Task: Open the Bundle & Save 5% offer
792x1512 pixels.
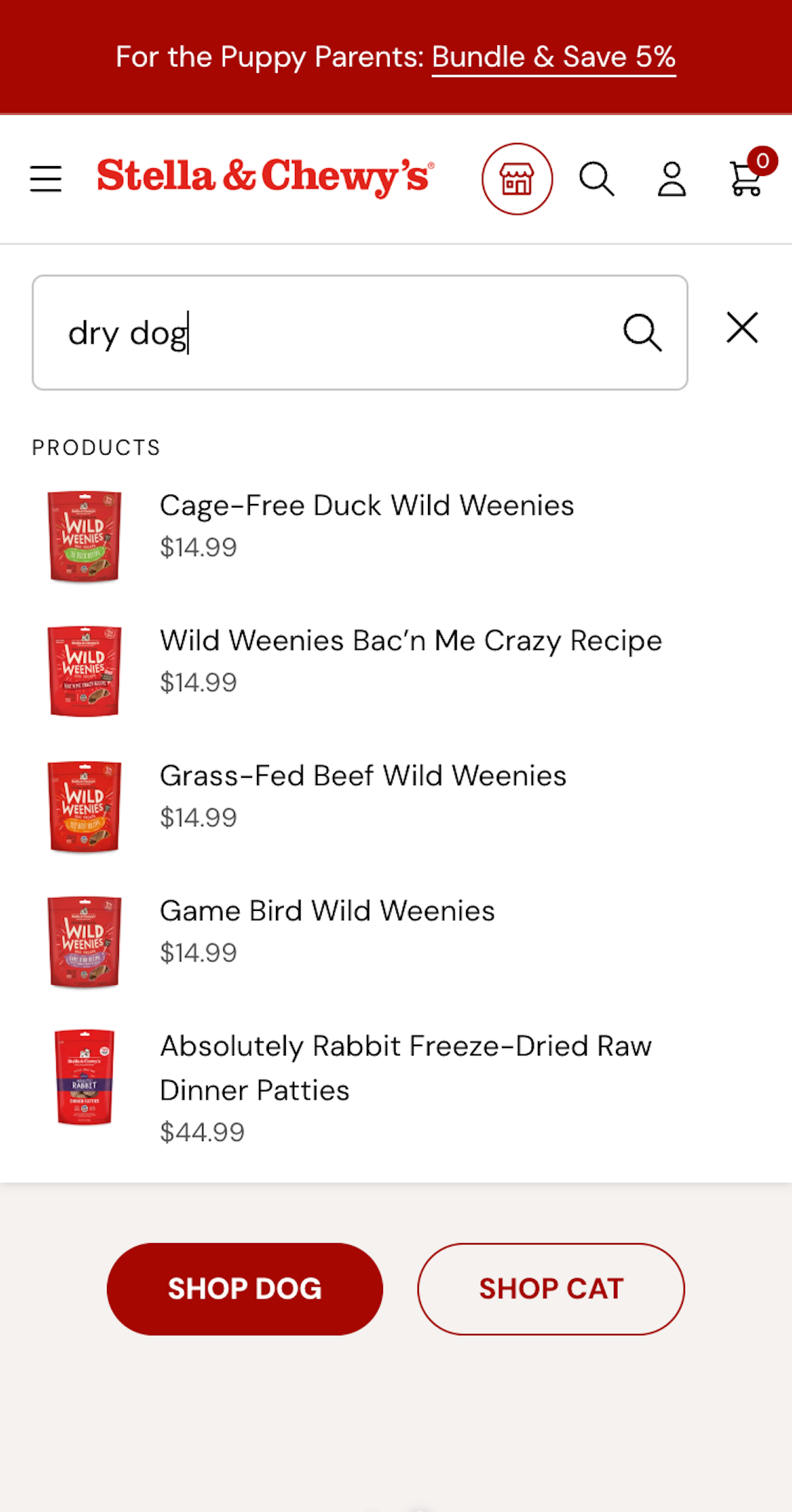Action: [x=553, y=56]
